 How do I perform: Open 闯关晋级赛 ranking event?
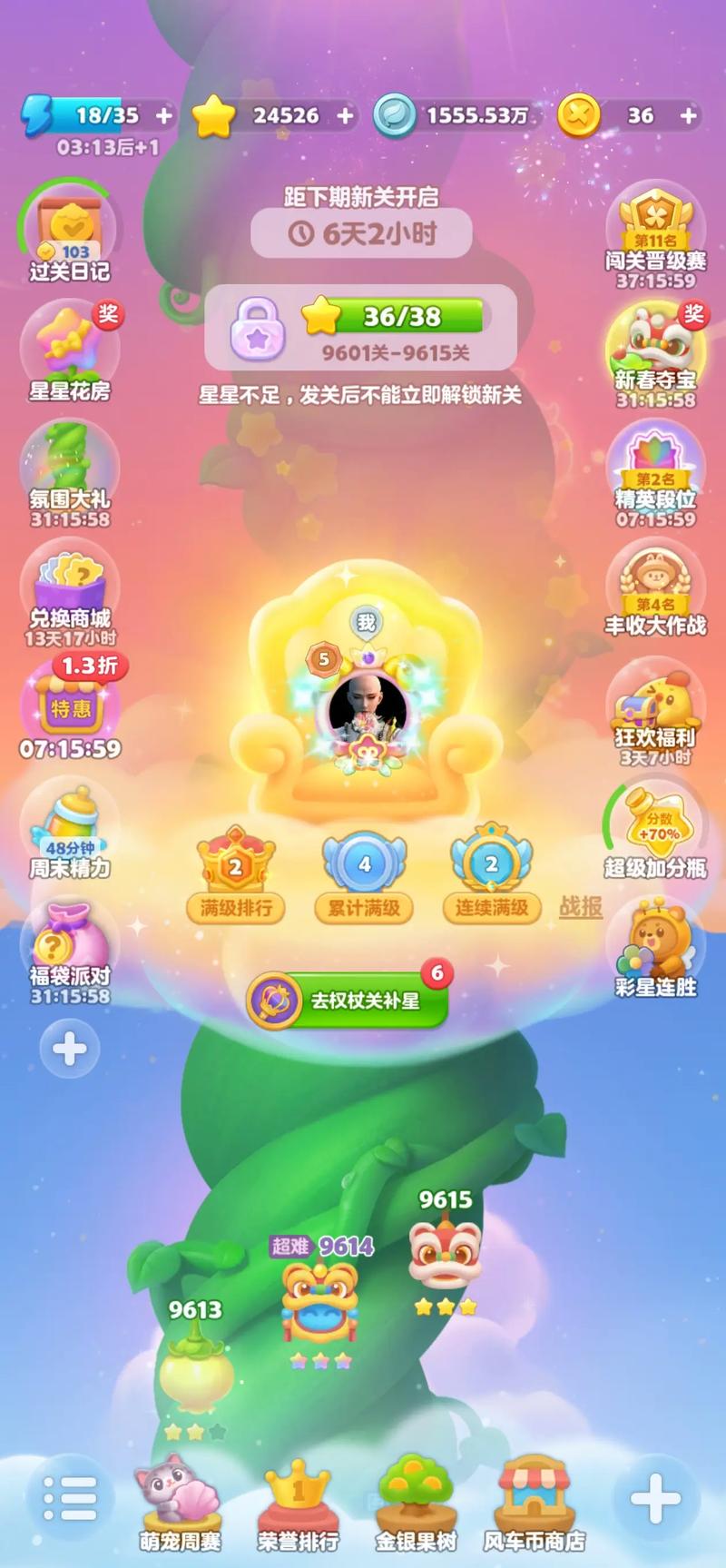pyautogui.click(x=655, y=236)
